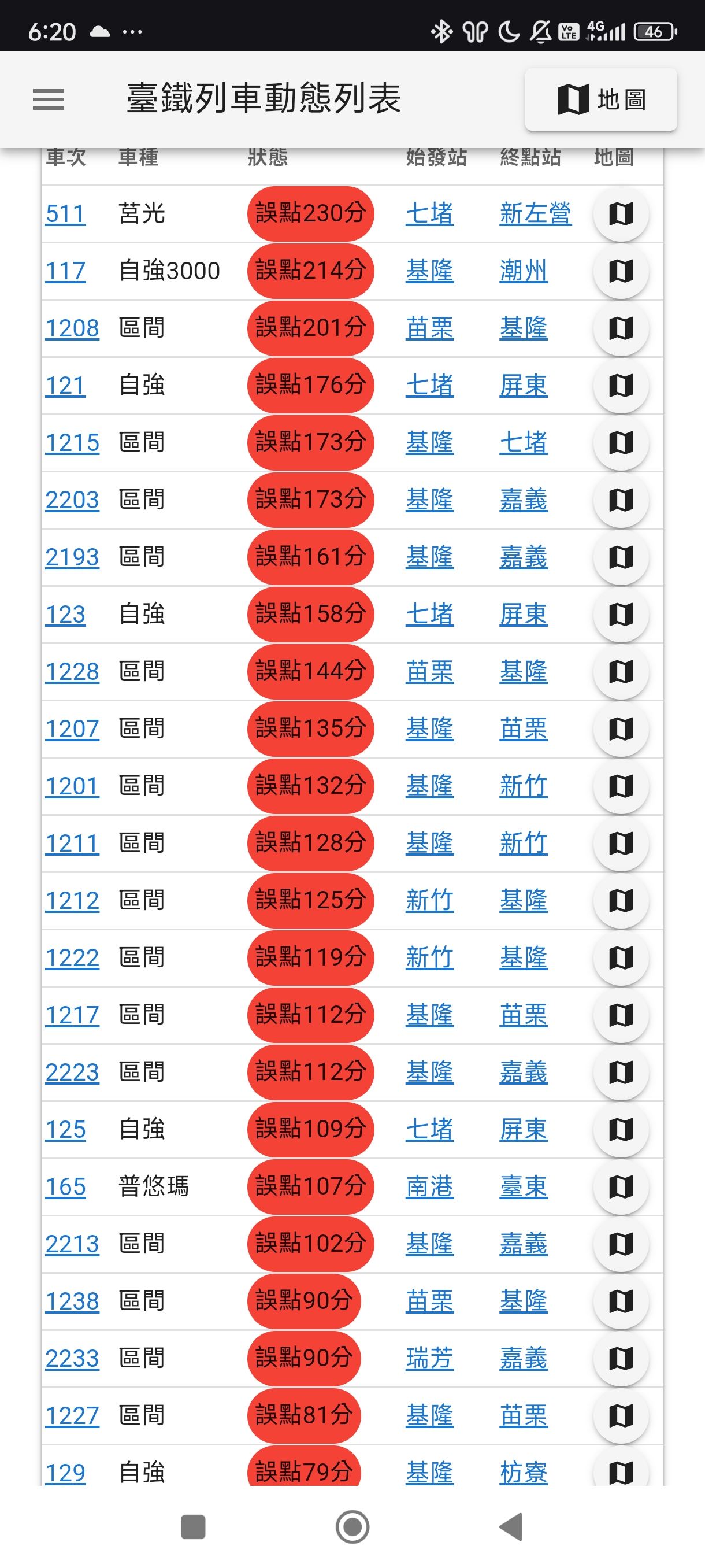Show train 2213 on the map
This screenshot has height=1568, width=705.
click(621, 1244)
